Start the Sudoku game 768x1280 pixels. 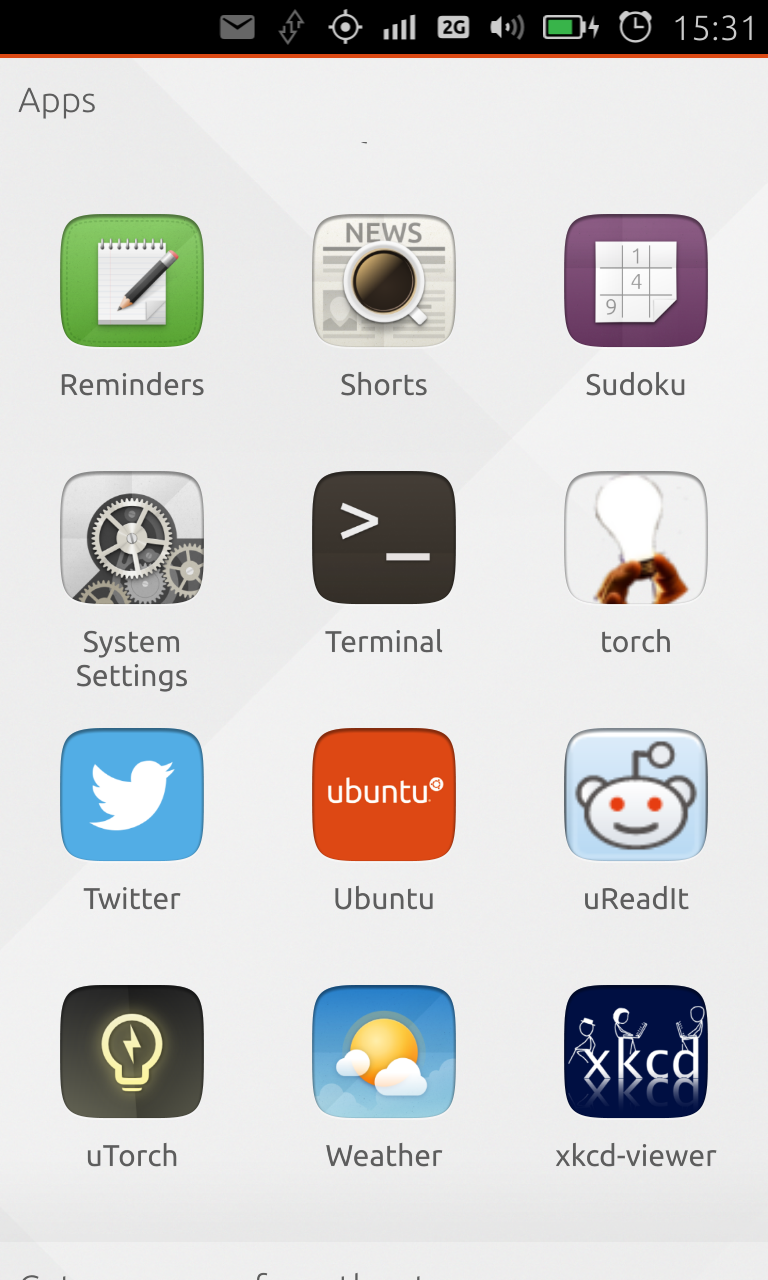coord(636,281)
